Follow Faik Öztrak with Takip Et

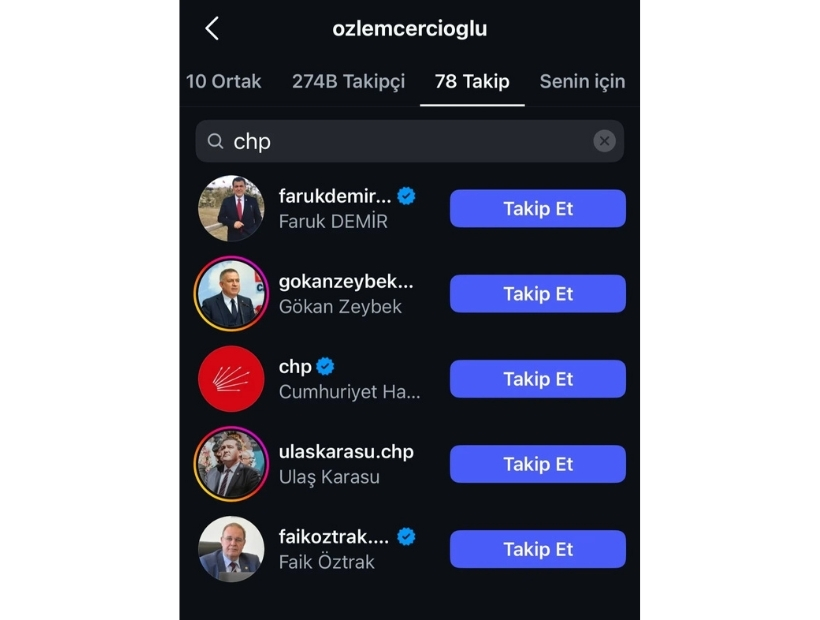tap(537, 549)
